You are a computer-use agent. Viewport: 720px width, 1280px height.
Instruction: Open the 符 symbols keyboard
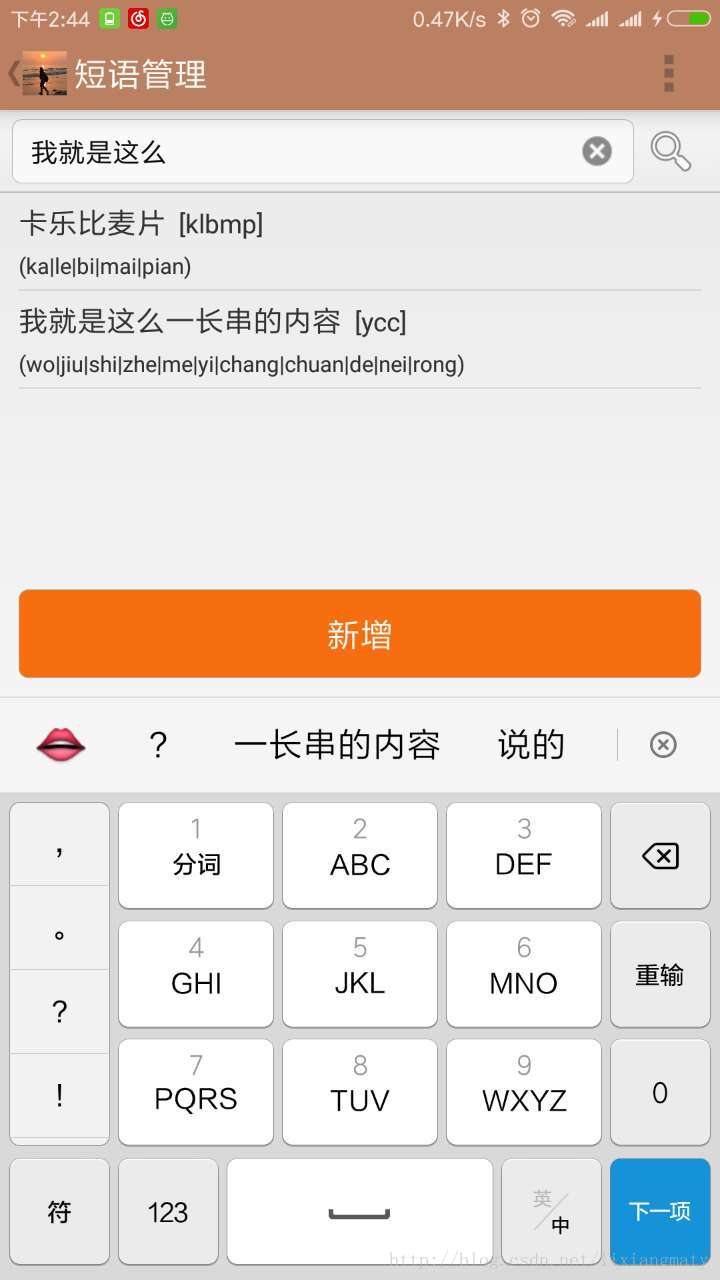click(60, 1211)
